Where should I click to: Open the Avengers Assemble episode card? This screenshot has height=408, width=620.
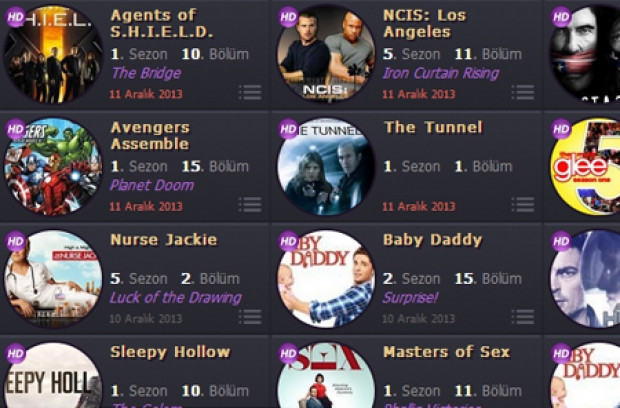pyautogui.click(x=150, y=136)
